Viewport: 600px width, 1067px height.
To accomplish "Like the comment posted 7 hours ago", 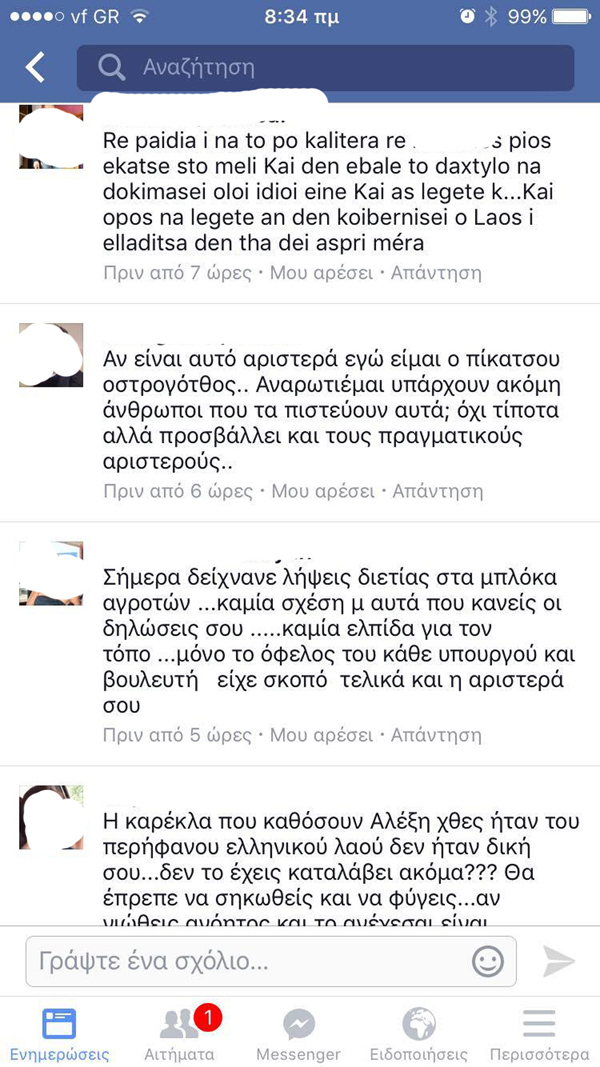I will pos(322,274).
